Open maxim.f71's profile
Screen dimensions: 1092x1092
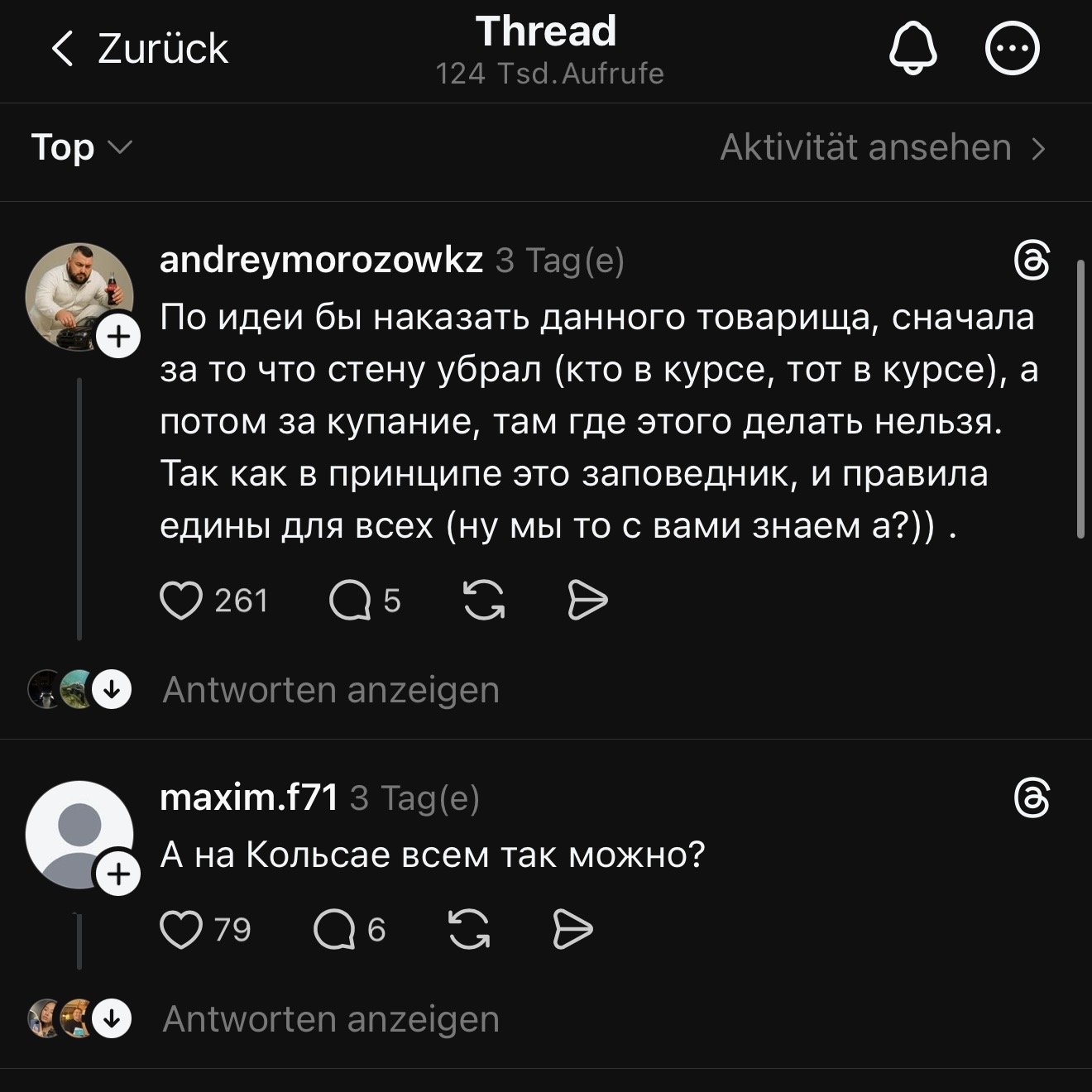[248, 797]
